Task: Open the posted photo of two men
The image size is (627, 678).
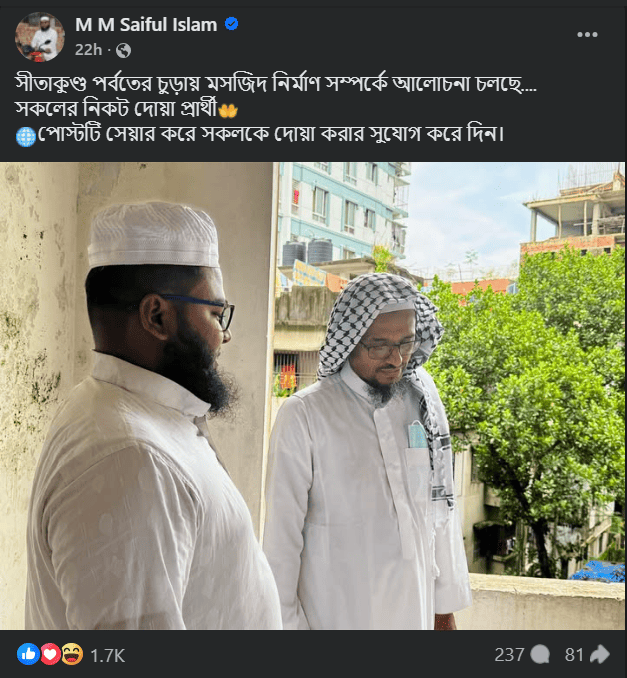Action: pos(313,395)
